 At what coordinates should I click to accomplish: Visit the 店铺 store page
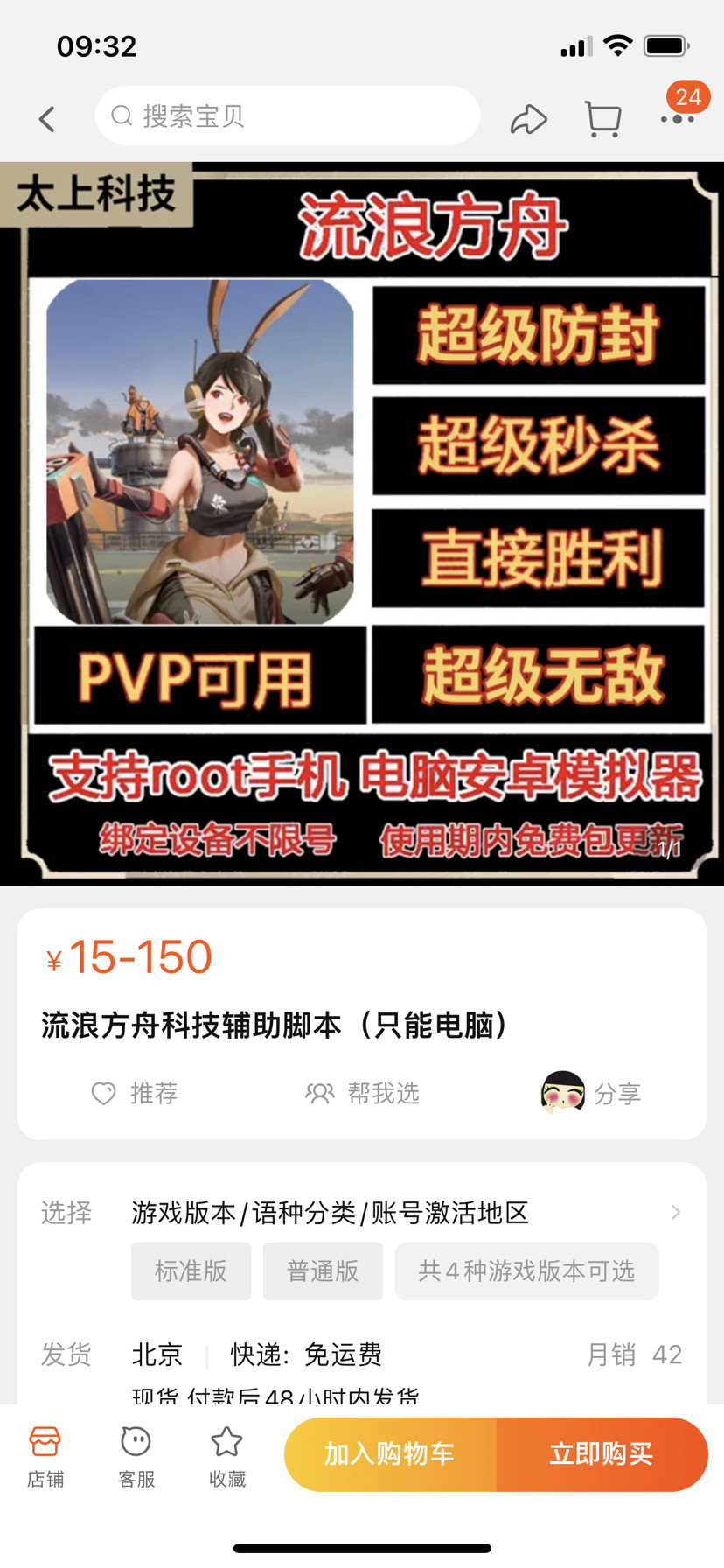point(45,1456)
